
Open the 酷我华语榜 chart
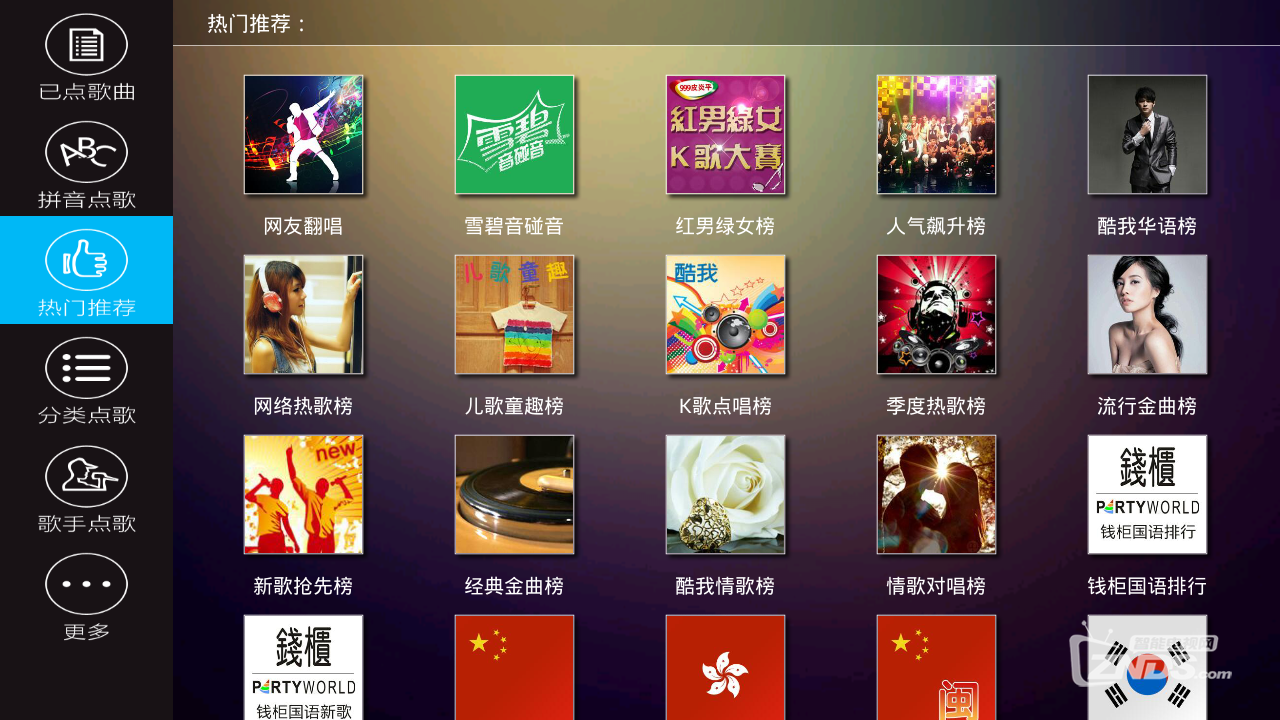pos(1147,135)
